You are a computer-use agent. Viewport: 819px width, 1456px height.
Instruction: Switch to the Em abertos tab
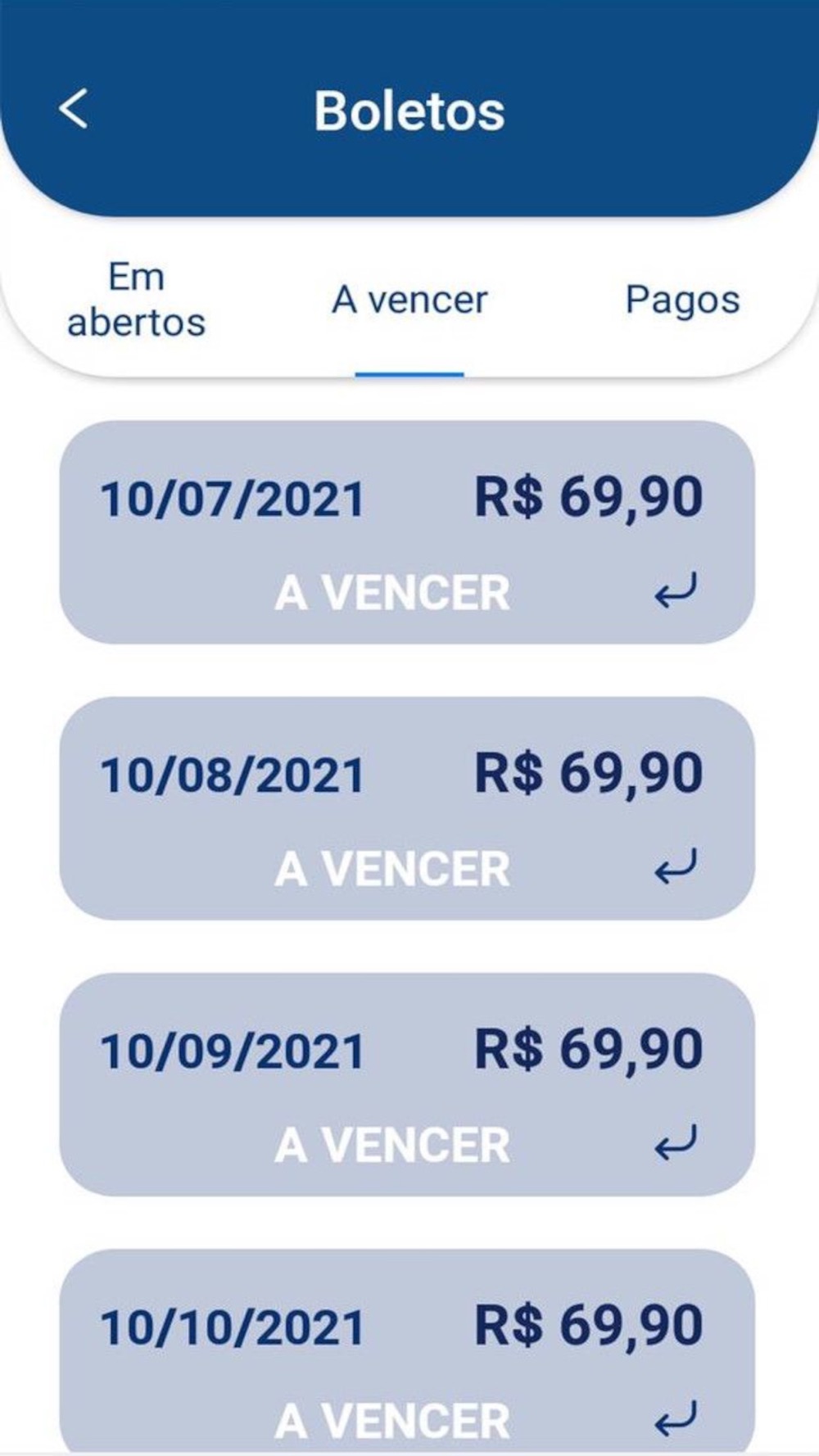coord(136,300)
